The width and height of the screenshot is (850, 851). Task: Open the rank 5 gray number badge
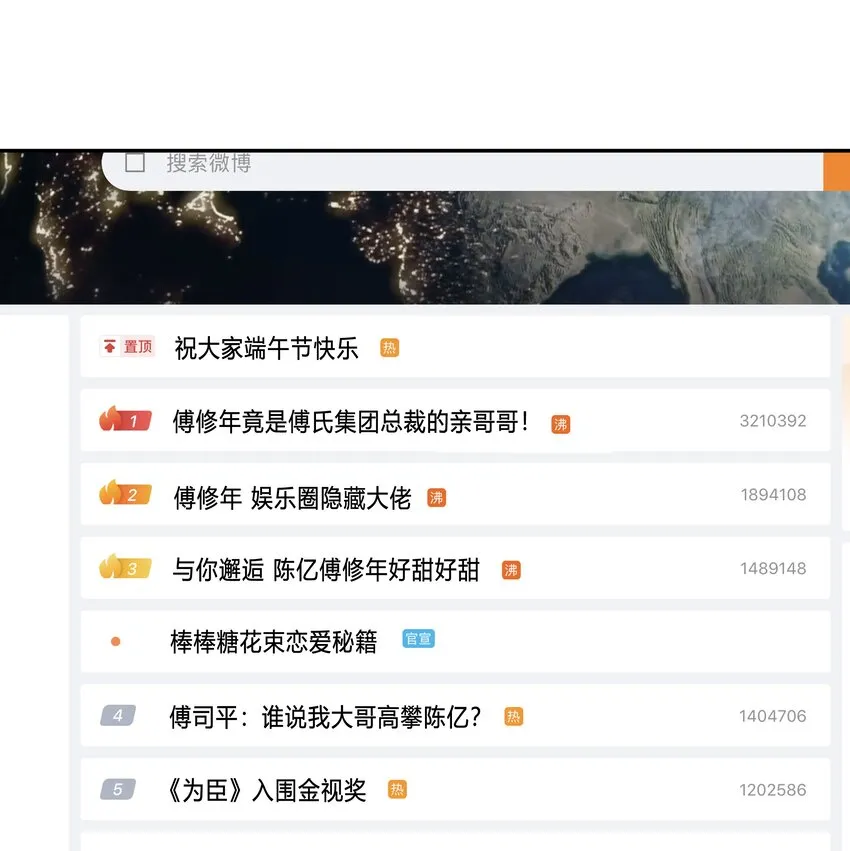(x=120, y=789)
